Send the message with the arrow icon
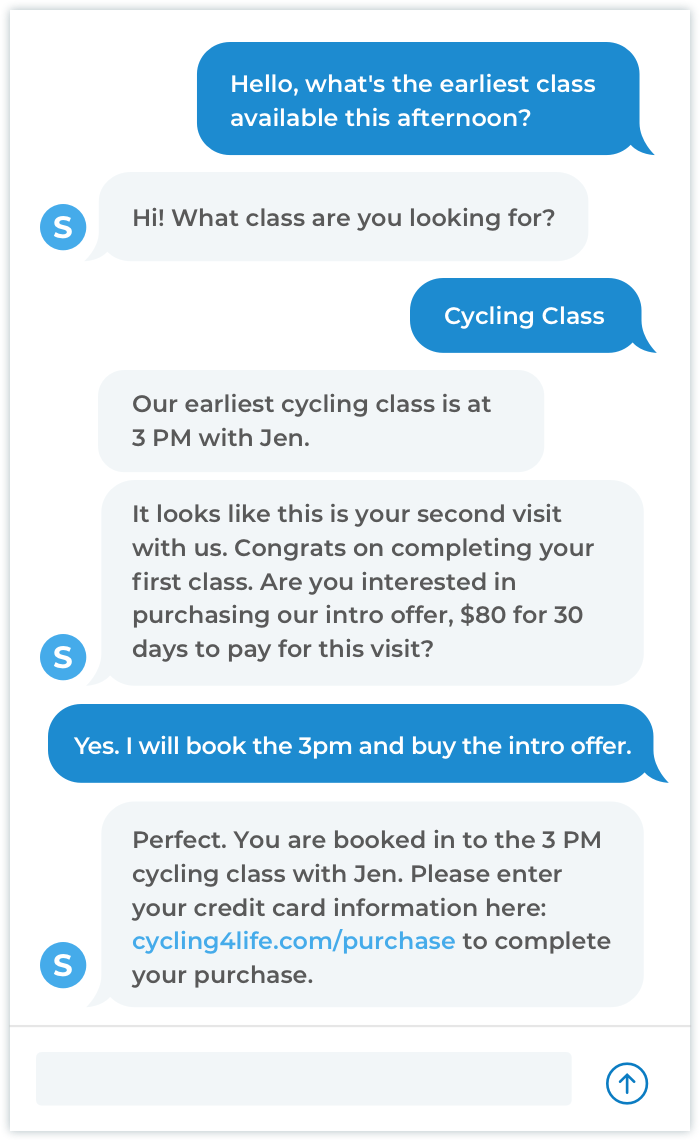Viewport: 700px width, 1142px height. click(x=626, y=1083)
